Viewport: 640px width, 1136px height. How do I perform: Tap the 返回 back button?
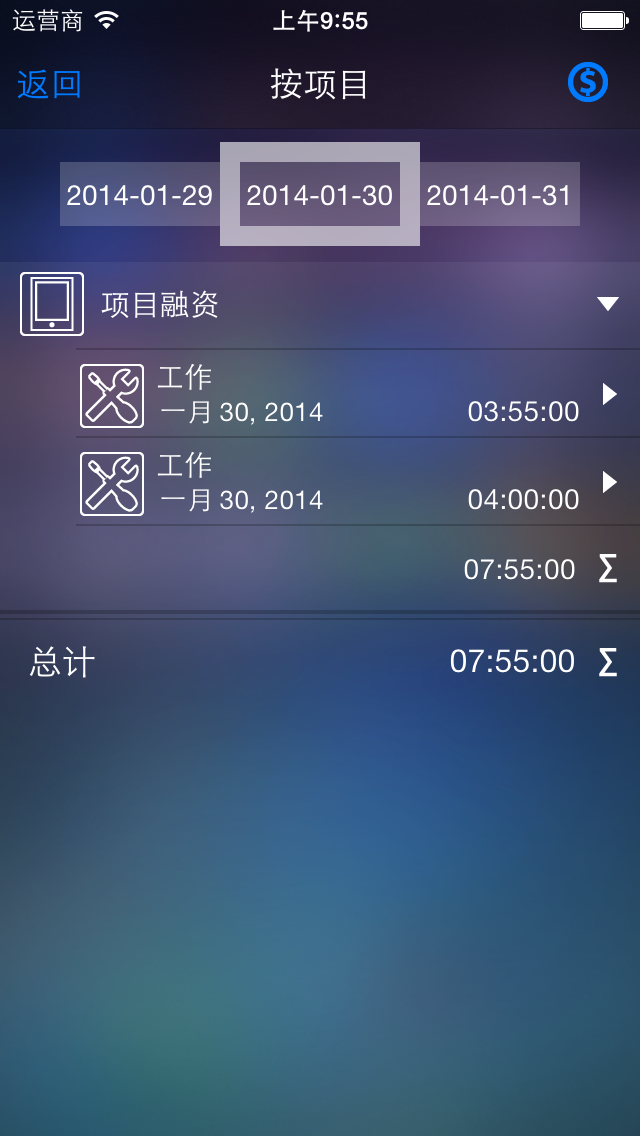click(49, 85)
